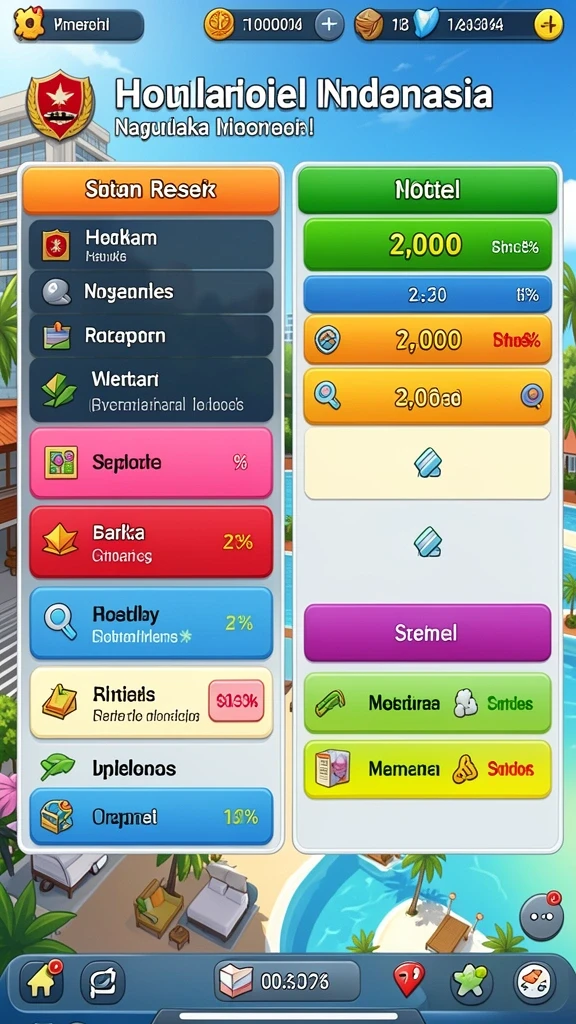
Task: Select the Wertari row
Action: [151, 390]
